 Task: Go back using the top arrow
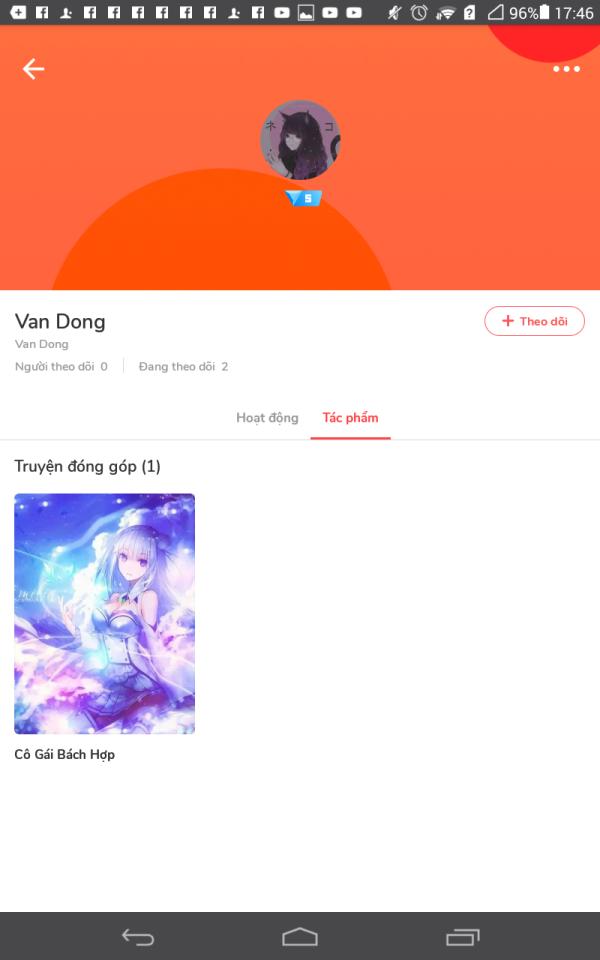point(34,68)
